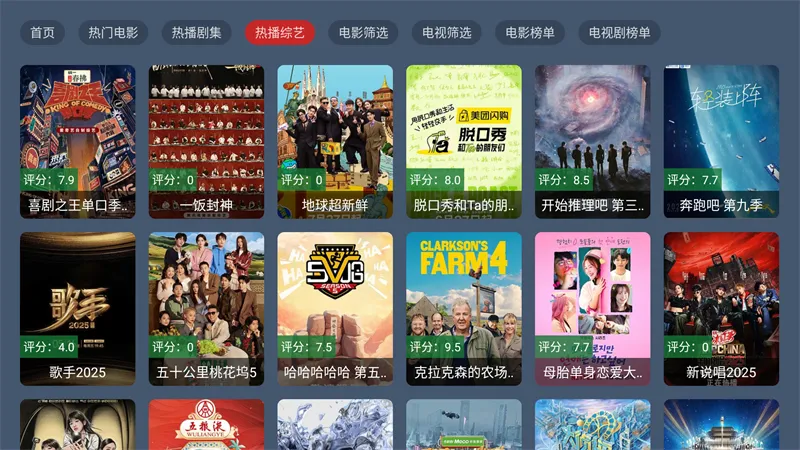The height and width of the screenshot is (450, 800).
Task: Switch to 电视筛选 tab
Action: pos(447,33)
